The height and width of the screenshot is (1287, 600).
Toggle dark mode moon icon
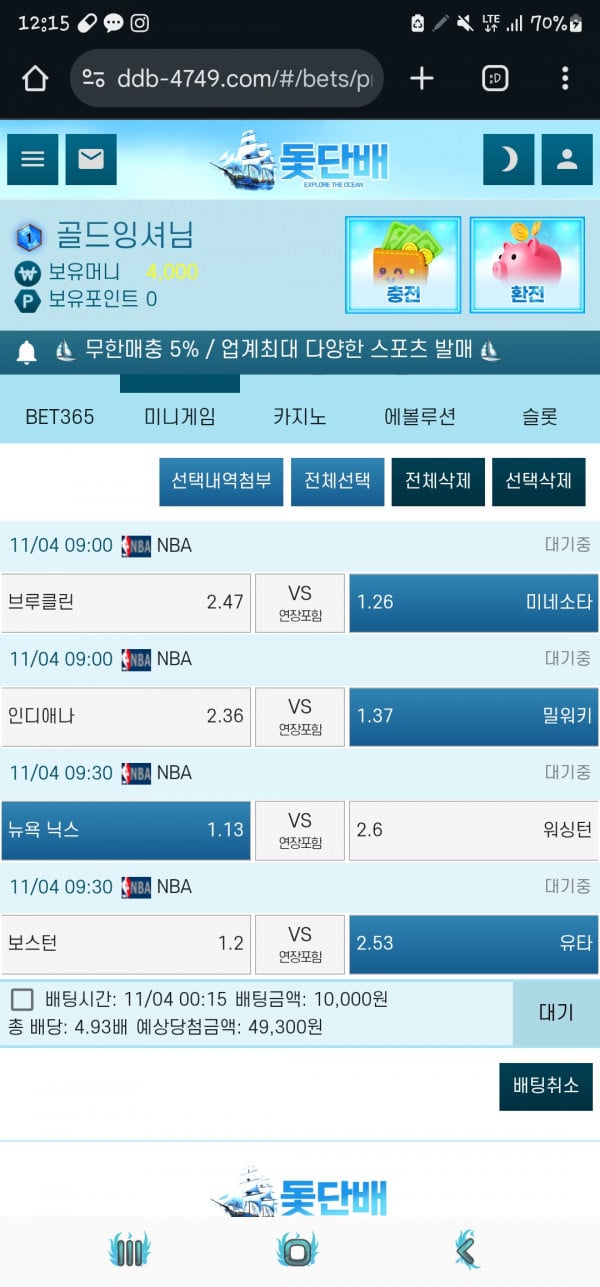pyautogui.click(x=508, y=160)
